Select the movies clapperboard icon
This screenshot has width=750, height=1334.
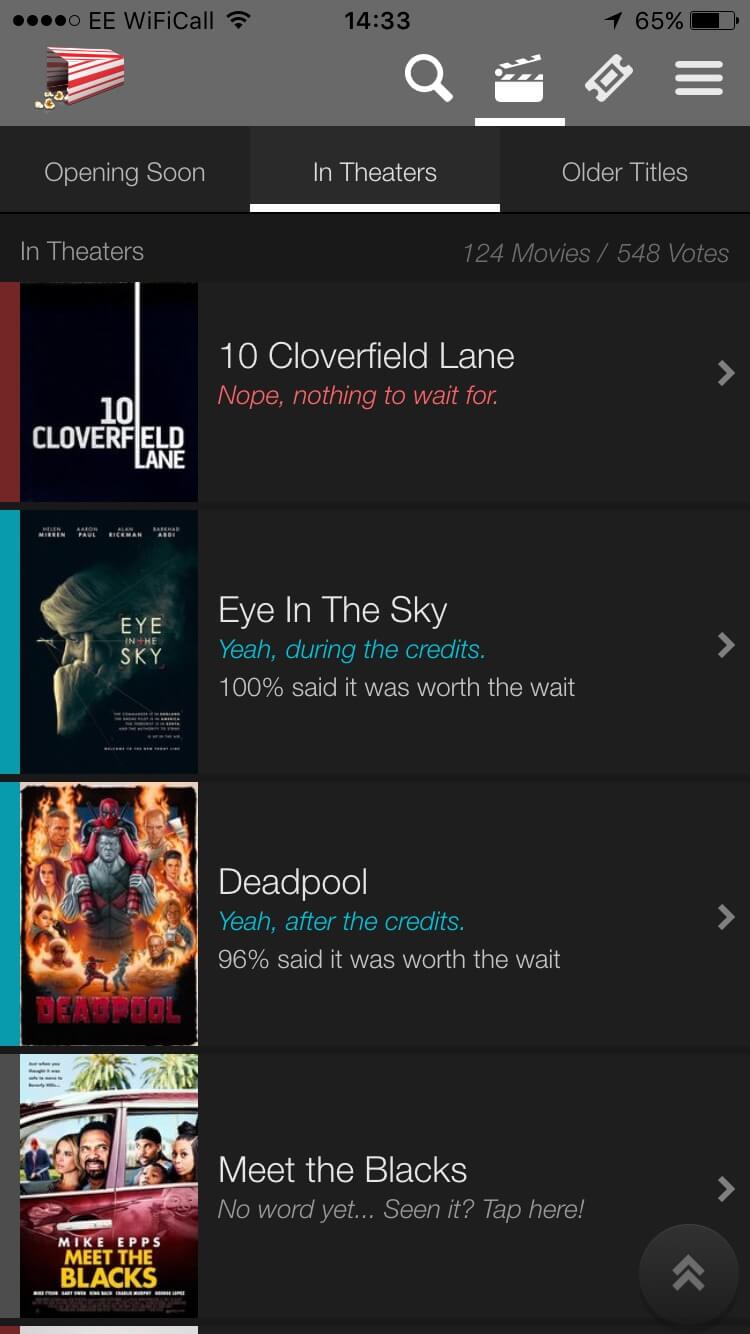click(519, 78)
